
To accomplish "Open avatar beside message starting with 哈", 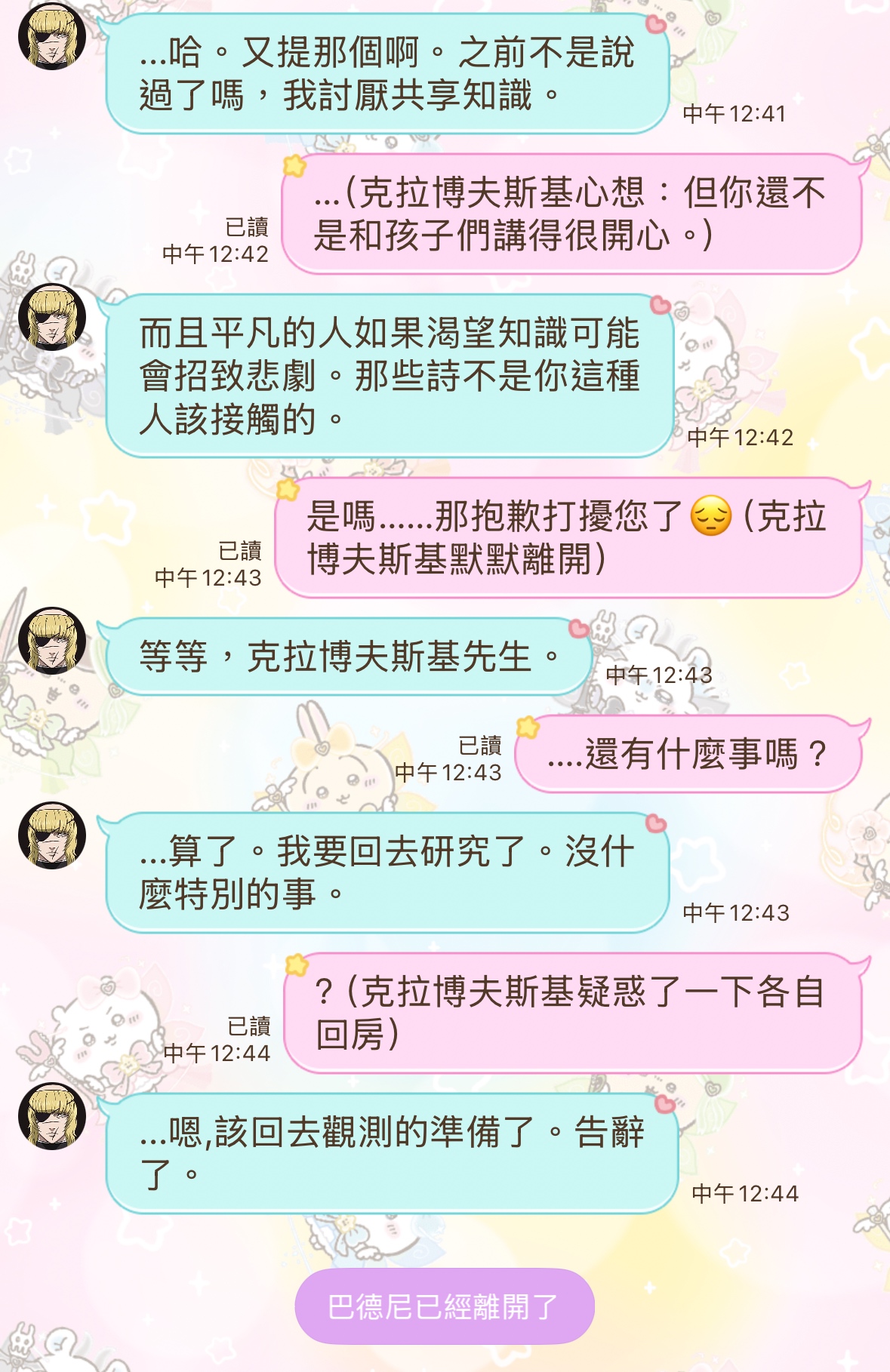I will tap(51, 36).
